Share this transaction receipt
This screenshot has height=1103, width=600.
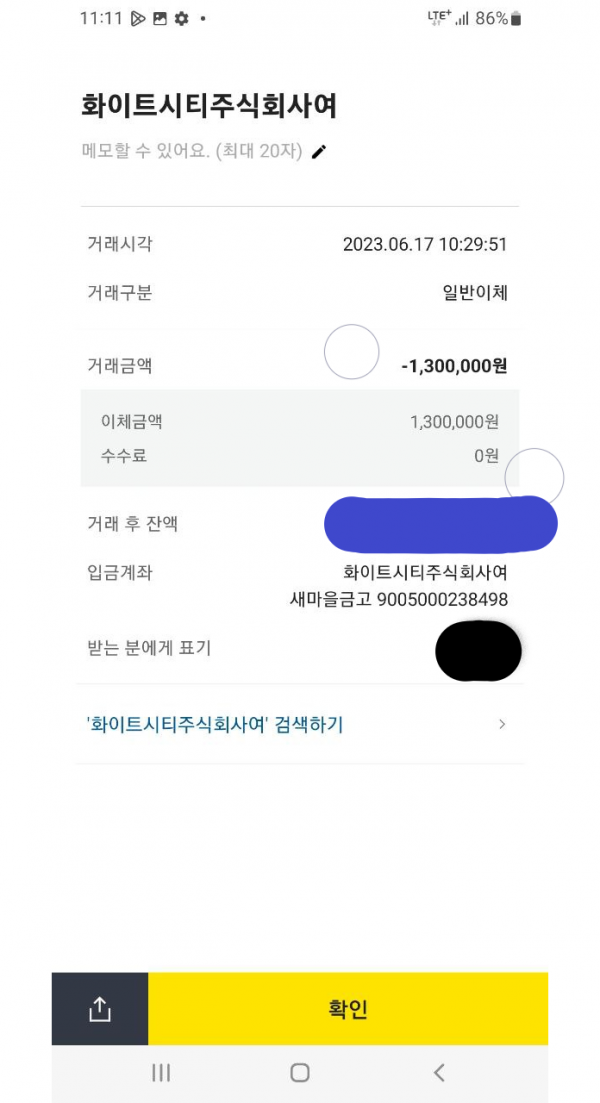100,1009
